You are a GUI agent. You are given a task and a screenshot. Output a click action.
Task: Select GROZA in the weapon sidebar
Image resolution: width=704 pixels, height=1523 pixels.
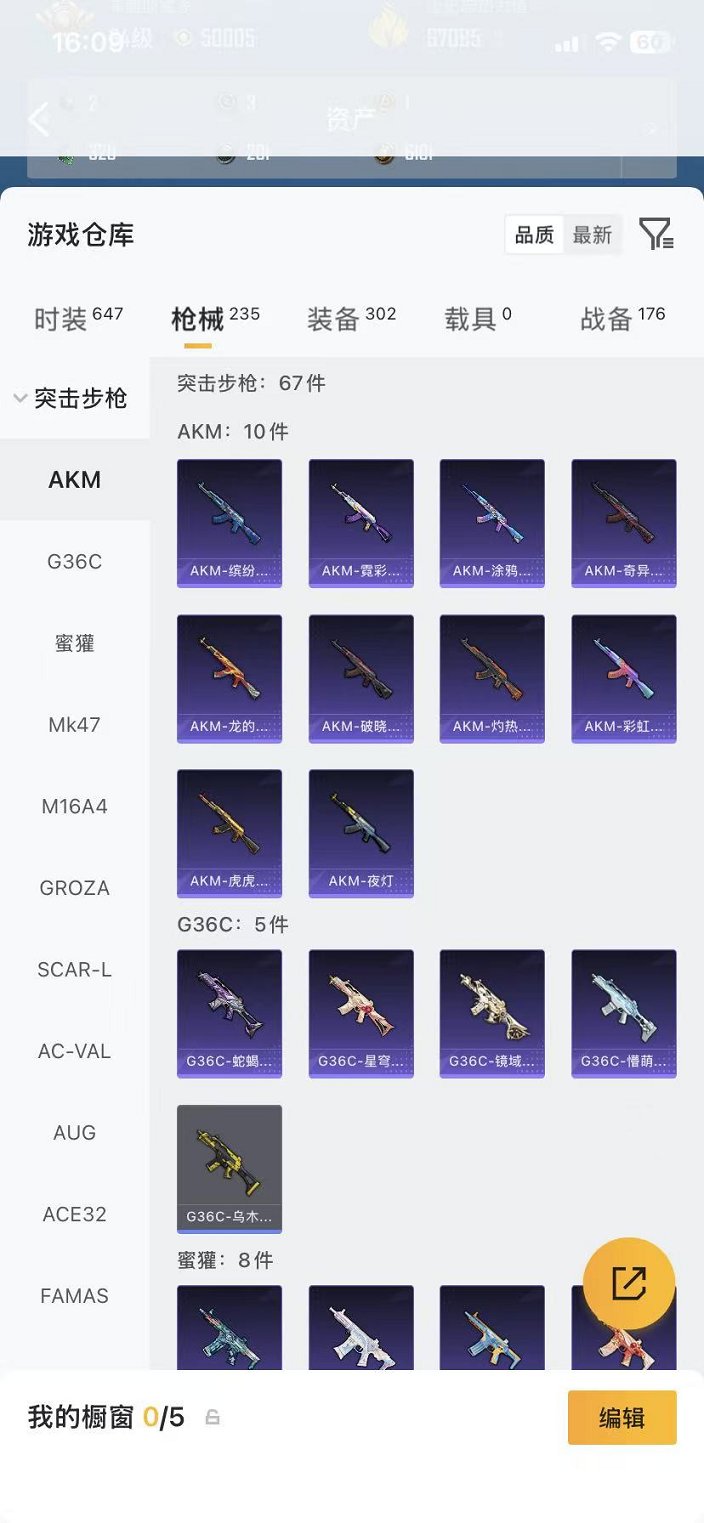(75, 888)
